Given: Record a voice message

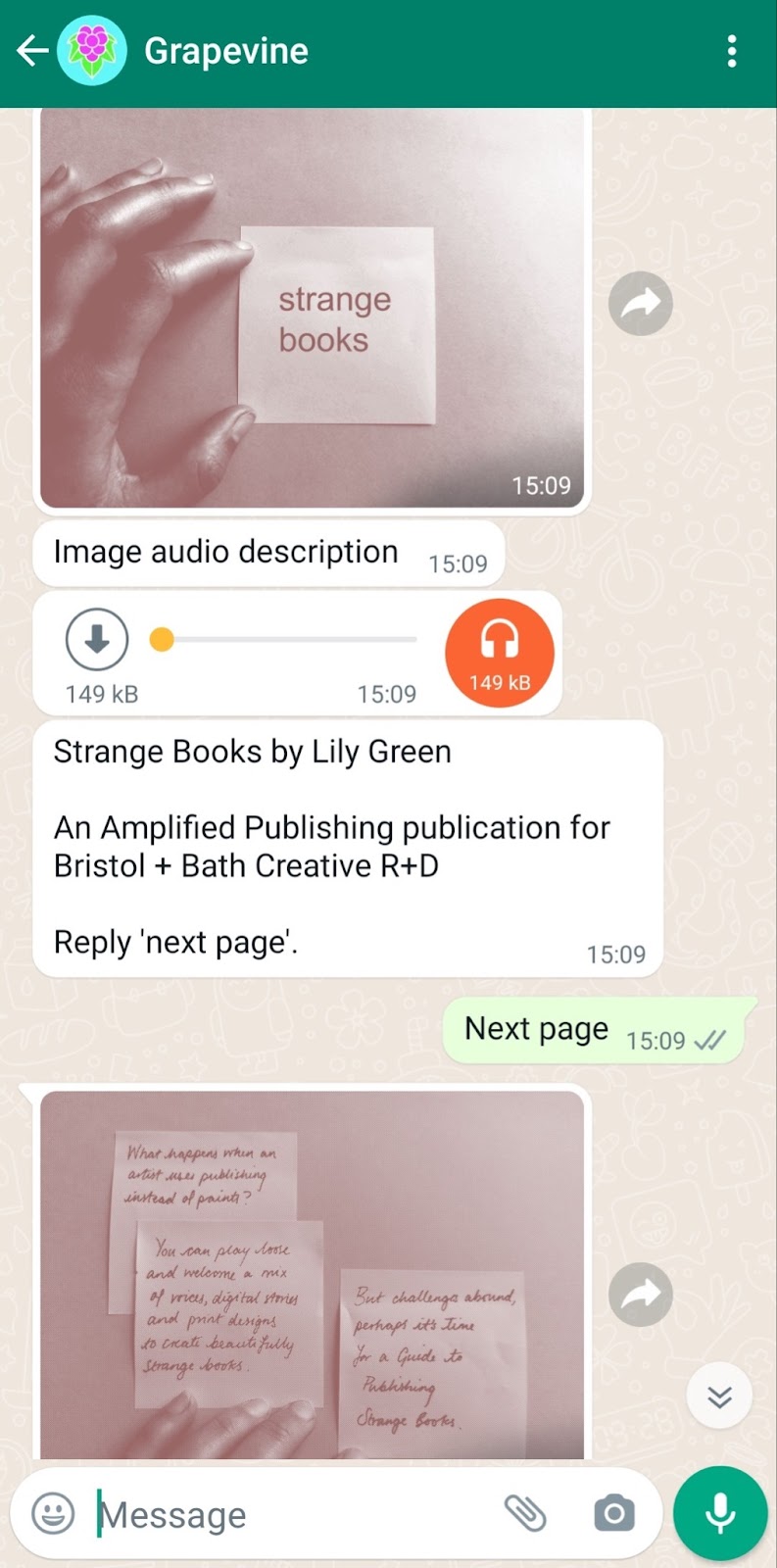Looking at the screenshot, I should coord(720,1513).
